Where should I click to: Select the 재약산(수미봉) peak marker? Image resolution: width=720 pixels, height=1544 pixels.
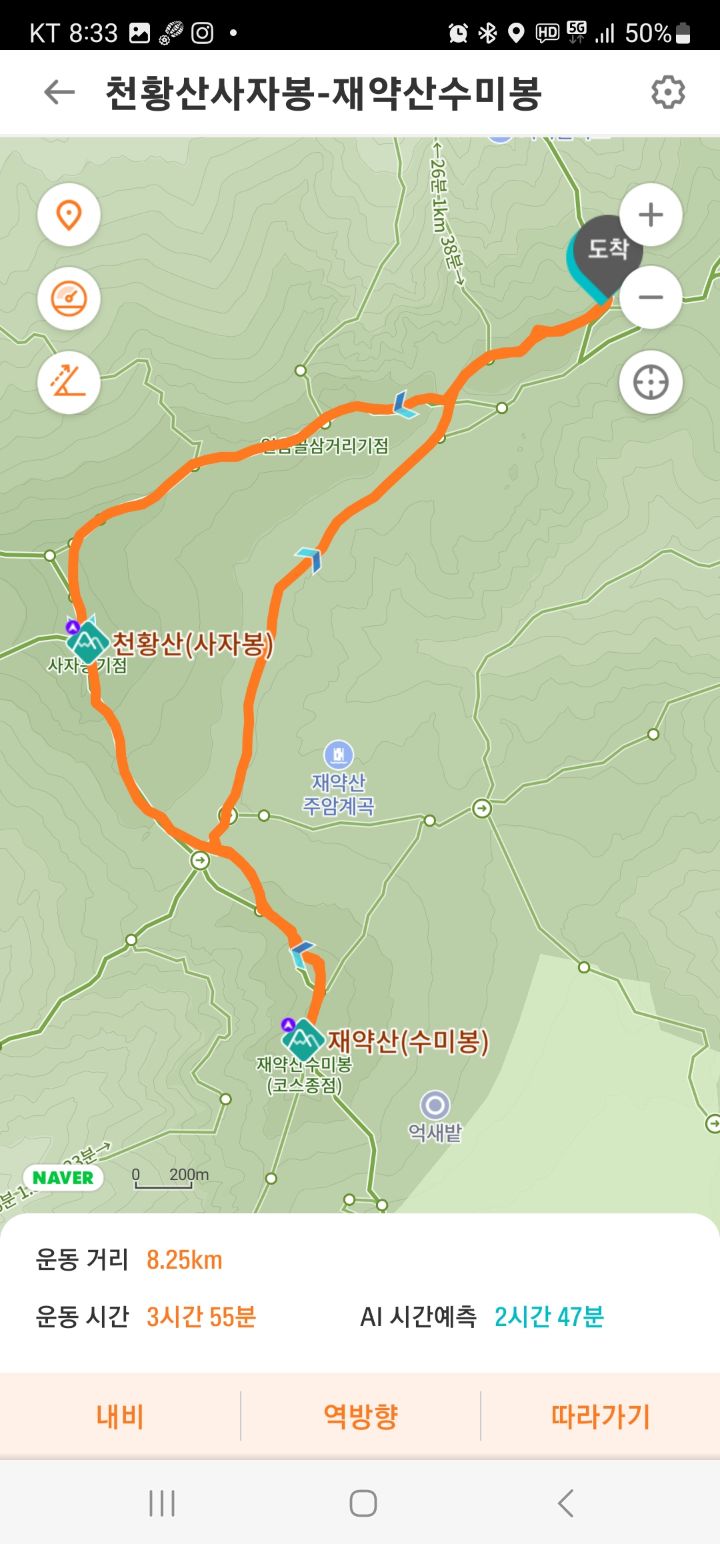(303, 1040)
